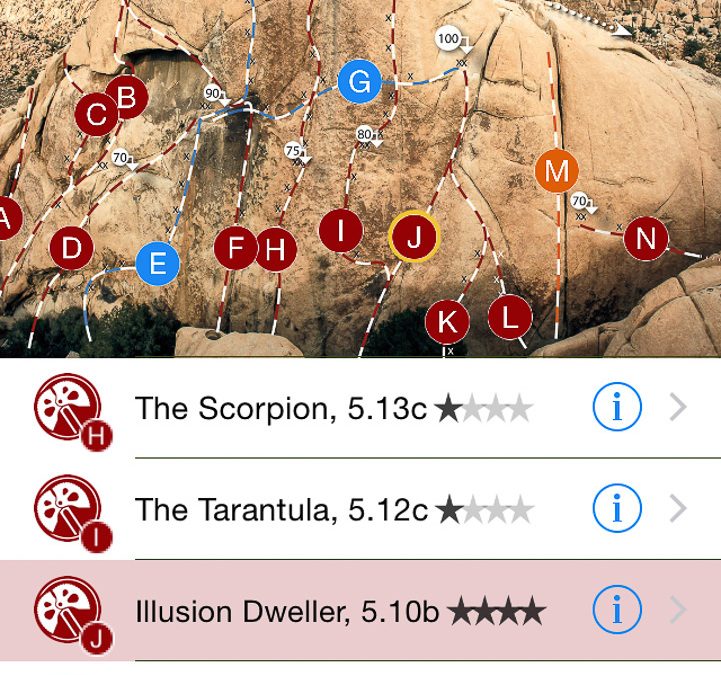
Task: Select route marker E on the topo
Action: [157, 264]
